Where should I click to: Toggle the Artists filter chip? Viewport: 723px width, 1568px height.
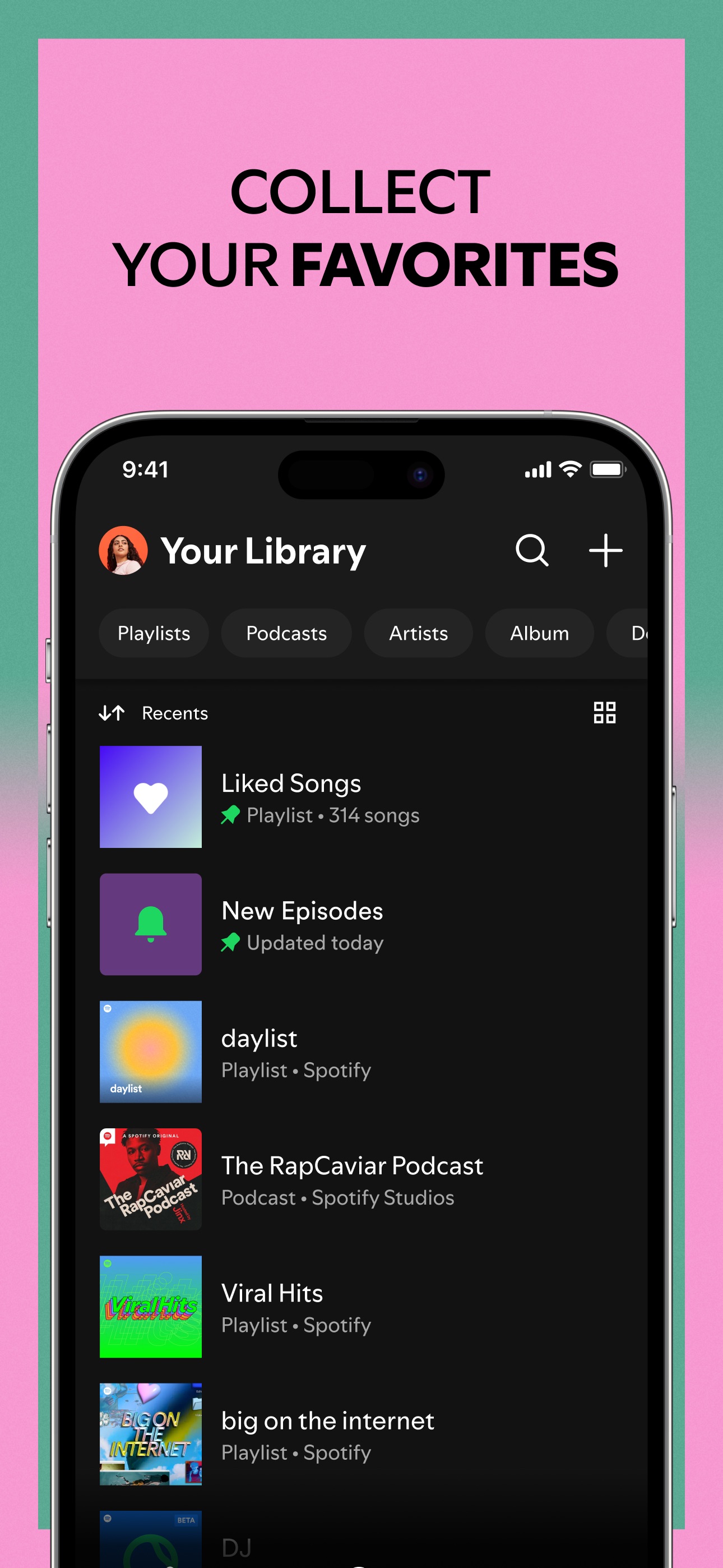tap(418, 633)
